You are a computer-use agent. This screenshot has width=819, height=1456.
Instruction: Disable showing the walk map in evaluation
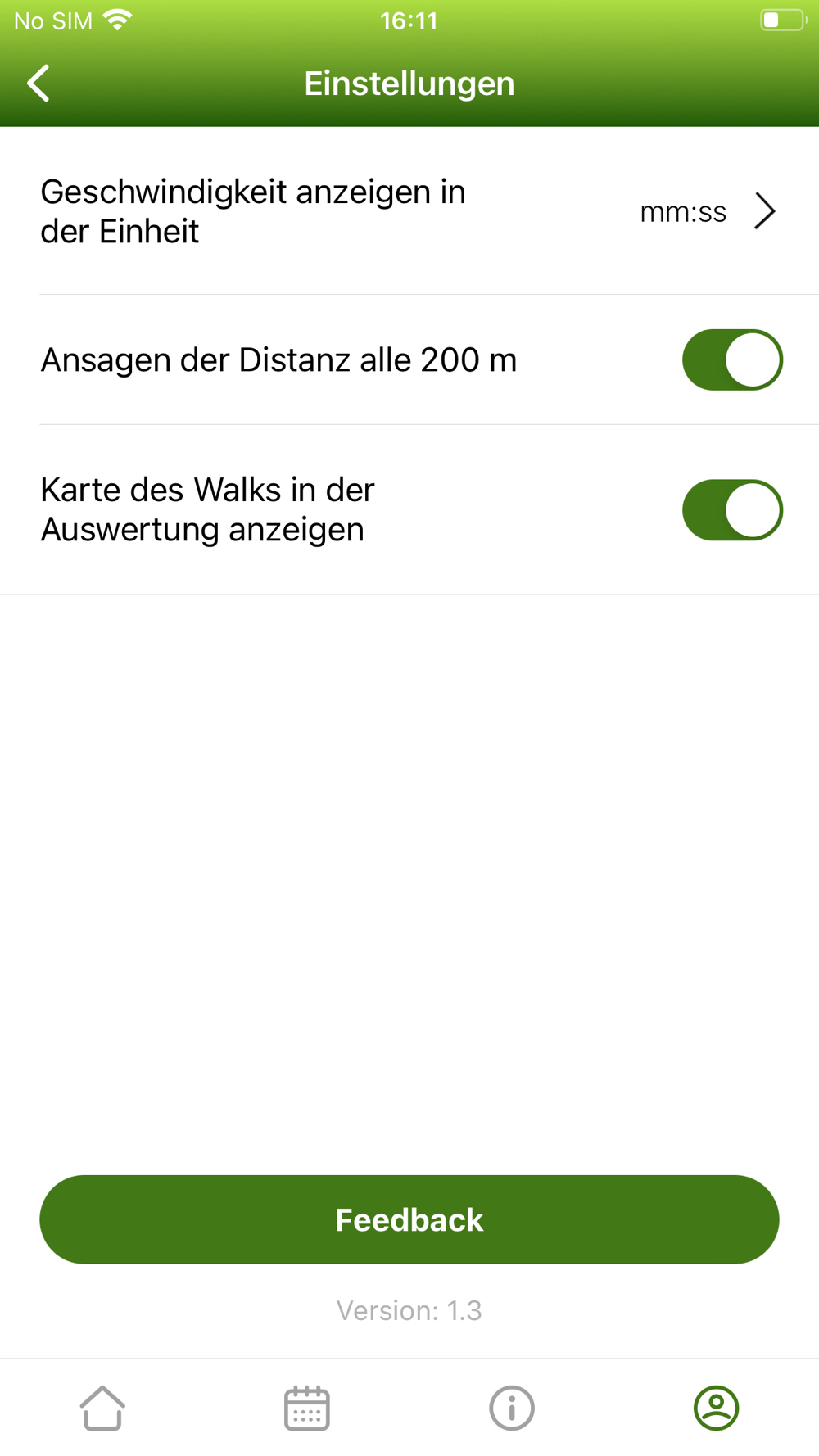[x=732, y=510]
